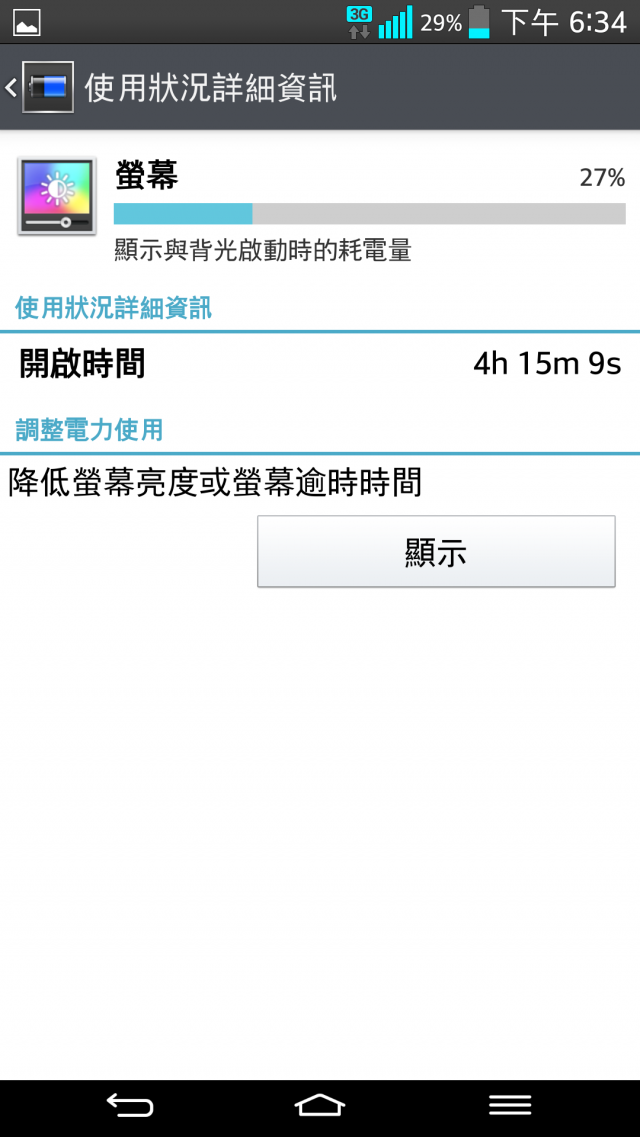
Task: Tap the 顯示 button
Action: 436,552
